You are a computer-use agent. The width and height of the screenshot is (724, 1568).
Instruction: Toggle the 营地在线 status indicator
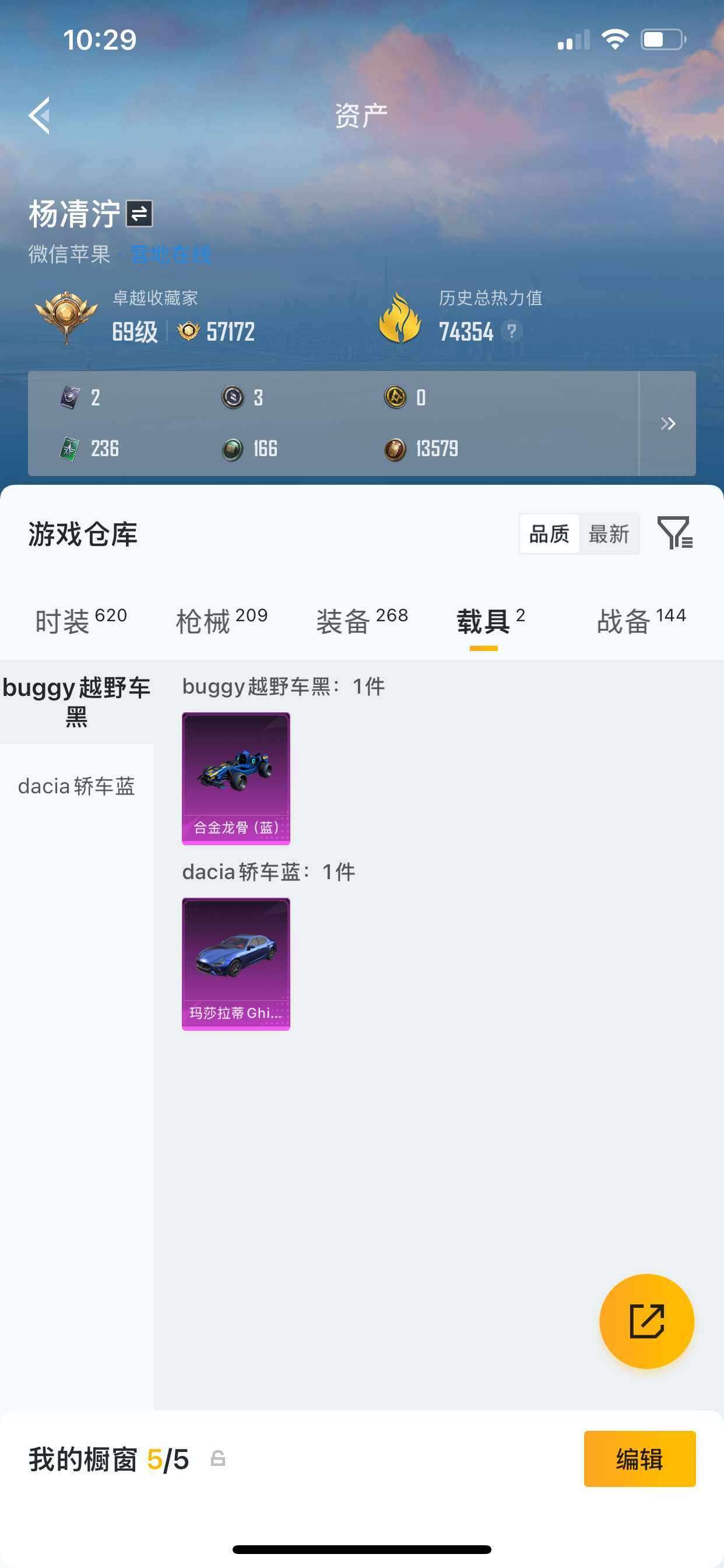[171, 255]
